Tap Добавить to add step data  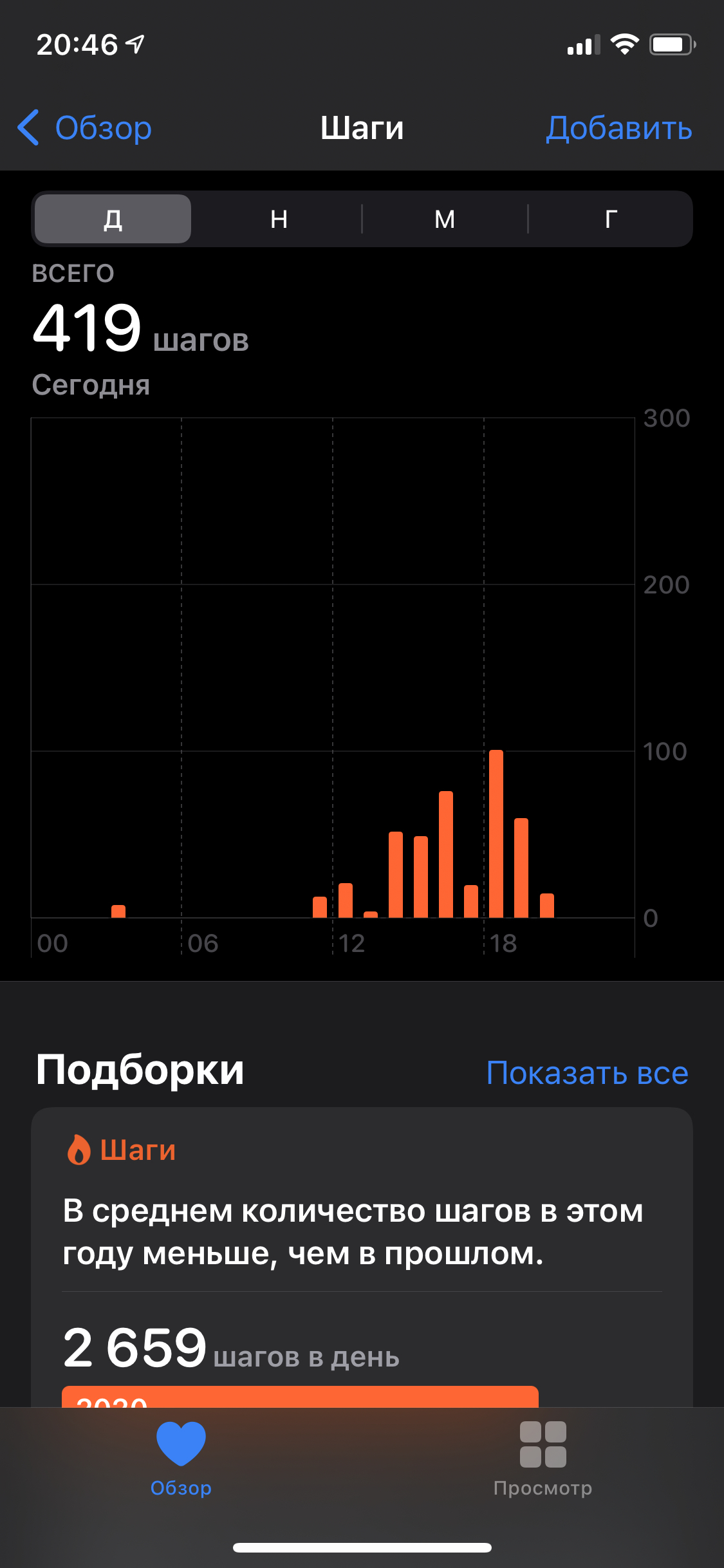[618, 127]
